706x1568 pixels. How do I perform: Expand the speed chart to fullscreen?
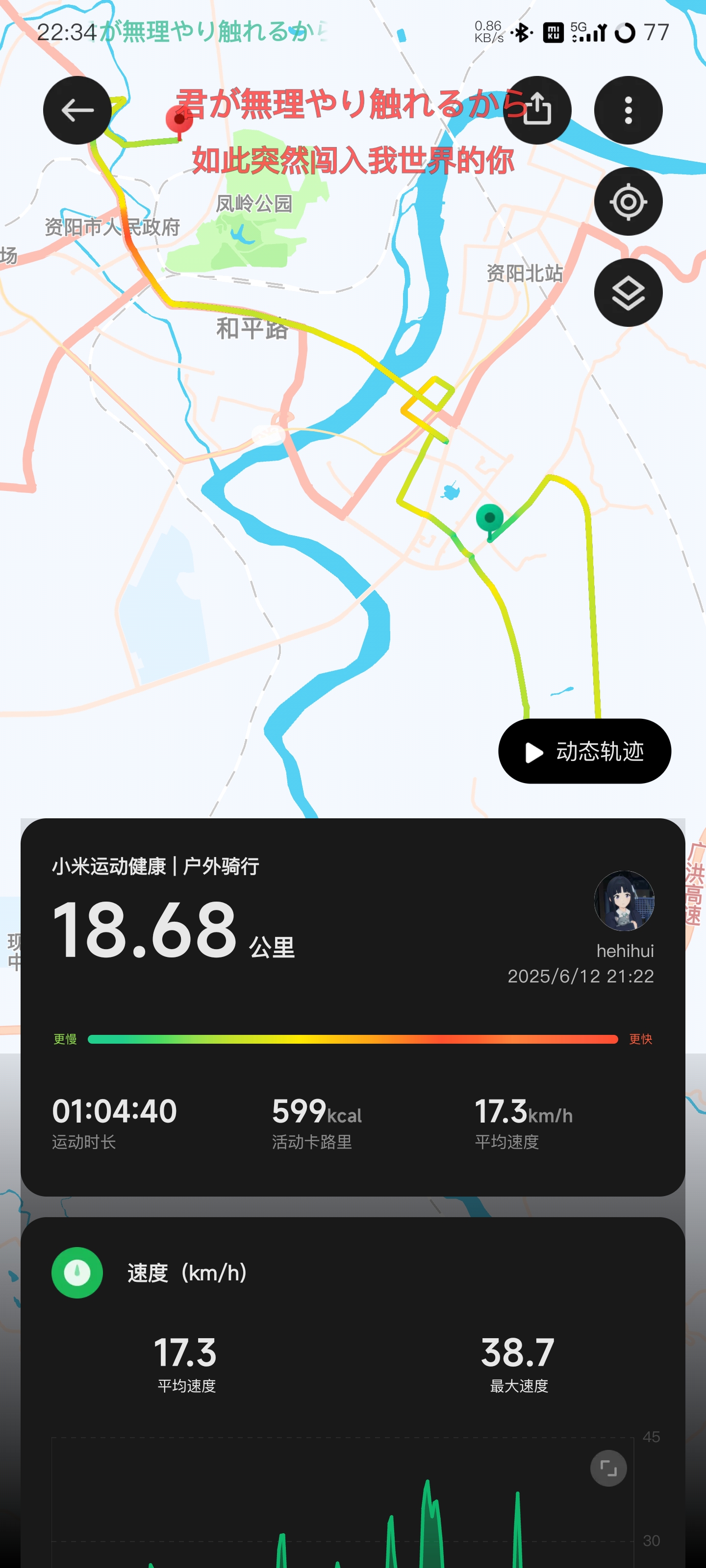tap(608, 1468)
